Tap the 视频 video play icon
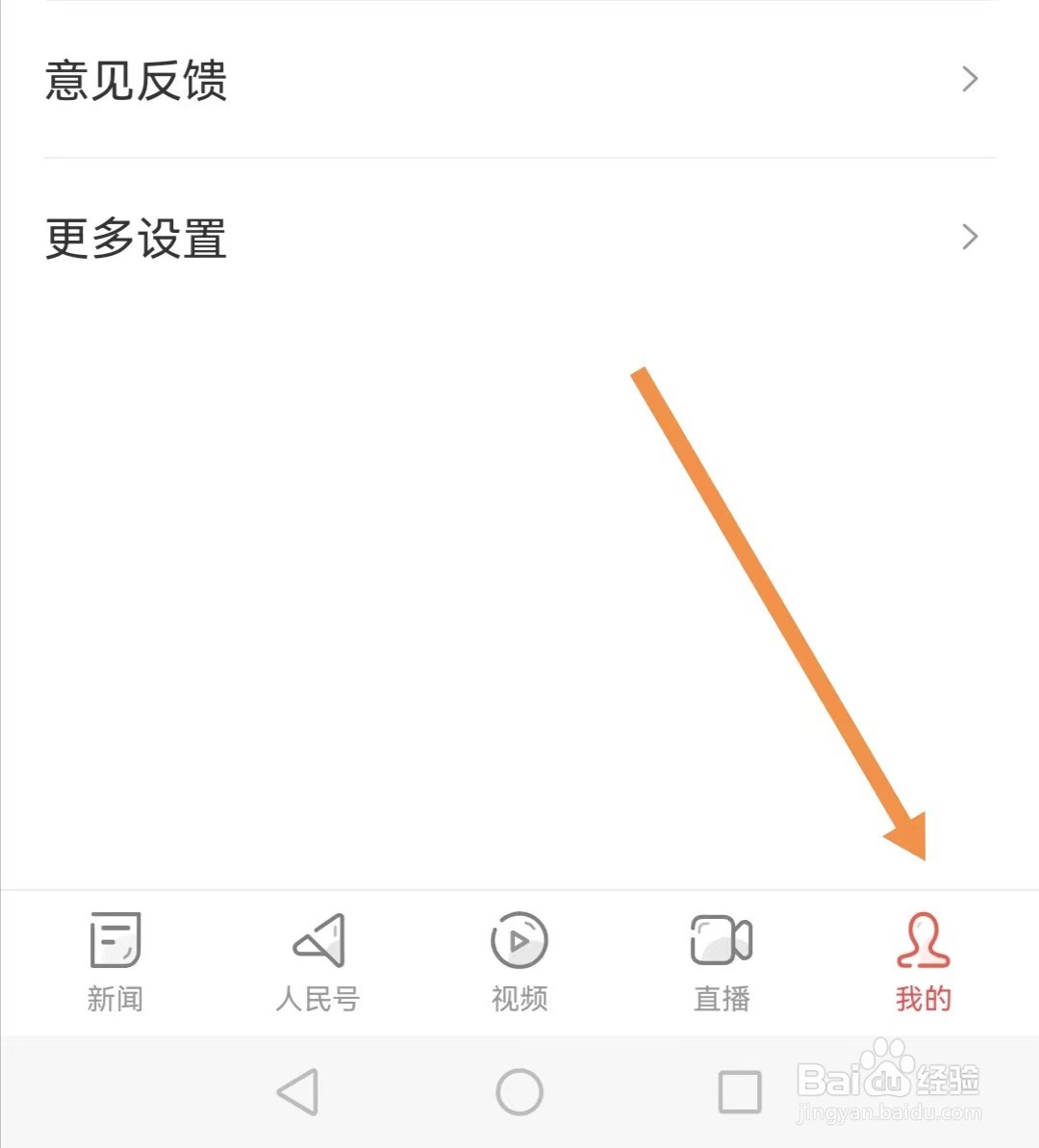Image resolution: width=1039 pixels, height=1148 pixels. (519, 938)
